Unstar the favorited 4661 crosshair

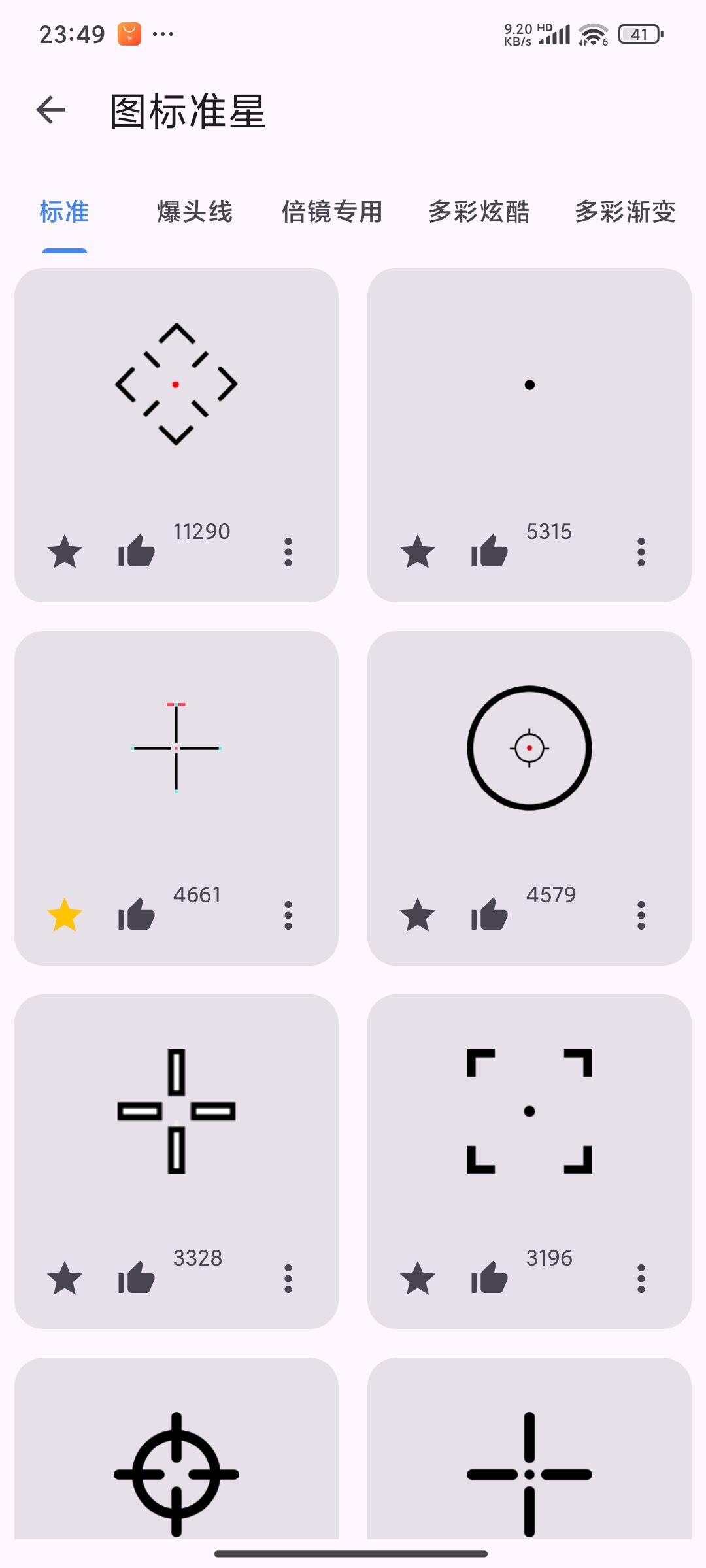pos(65,917)
